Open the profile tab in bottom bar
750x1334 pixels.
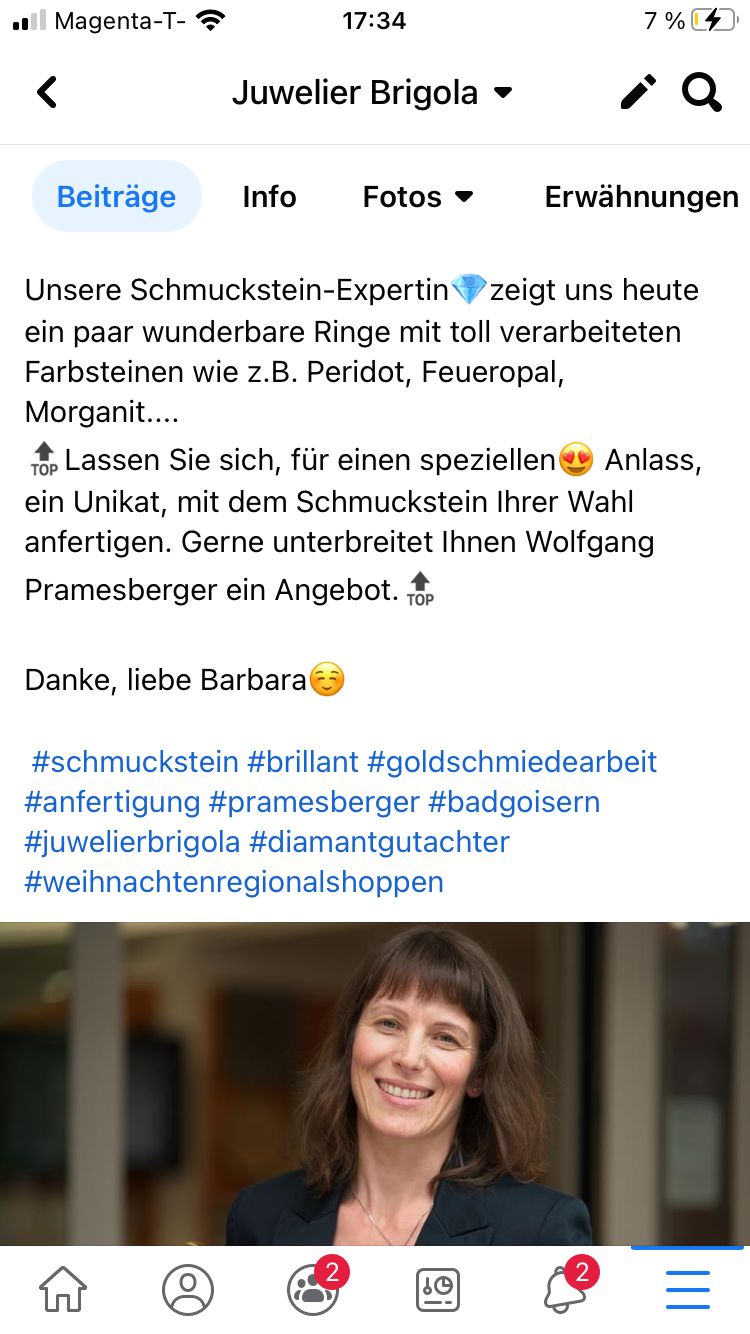click(x=188, y=1290)
